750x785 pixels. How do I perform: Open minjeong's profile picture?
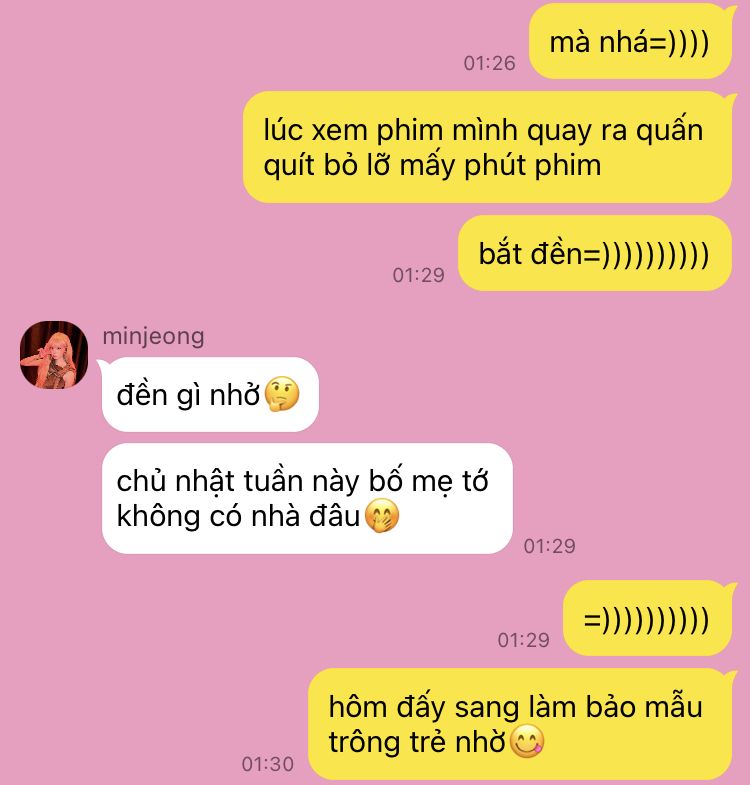click(x=54, y=355)
